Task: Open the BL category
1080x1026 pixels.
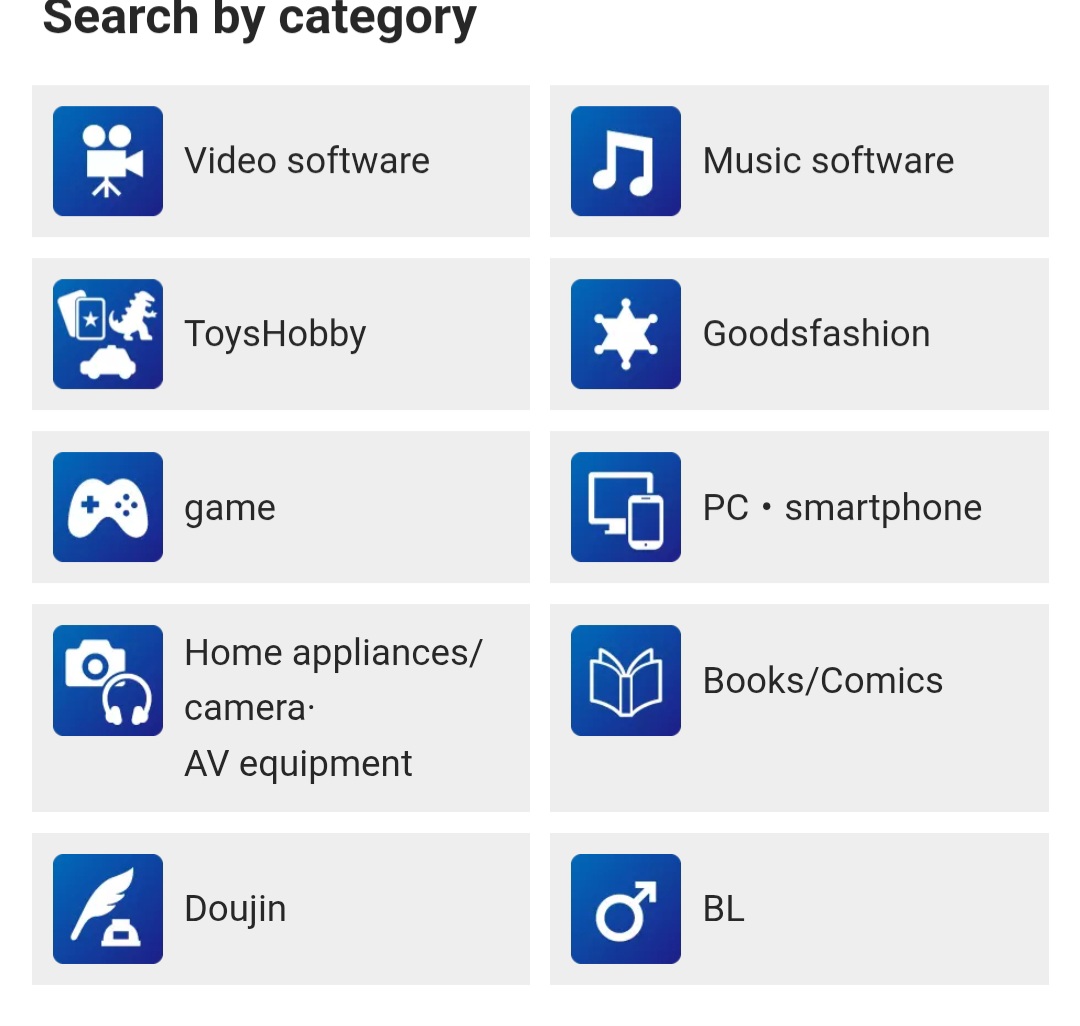Action: pos(799,909)
